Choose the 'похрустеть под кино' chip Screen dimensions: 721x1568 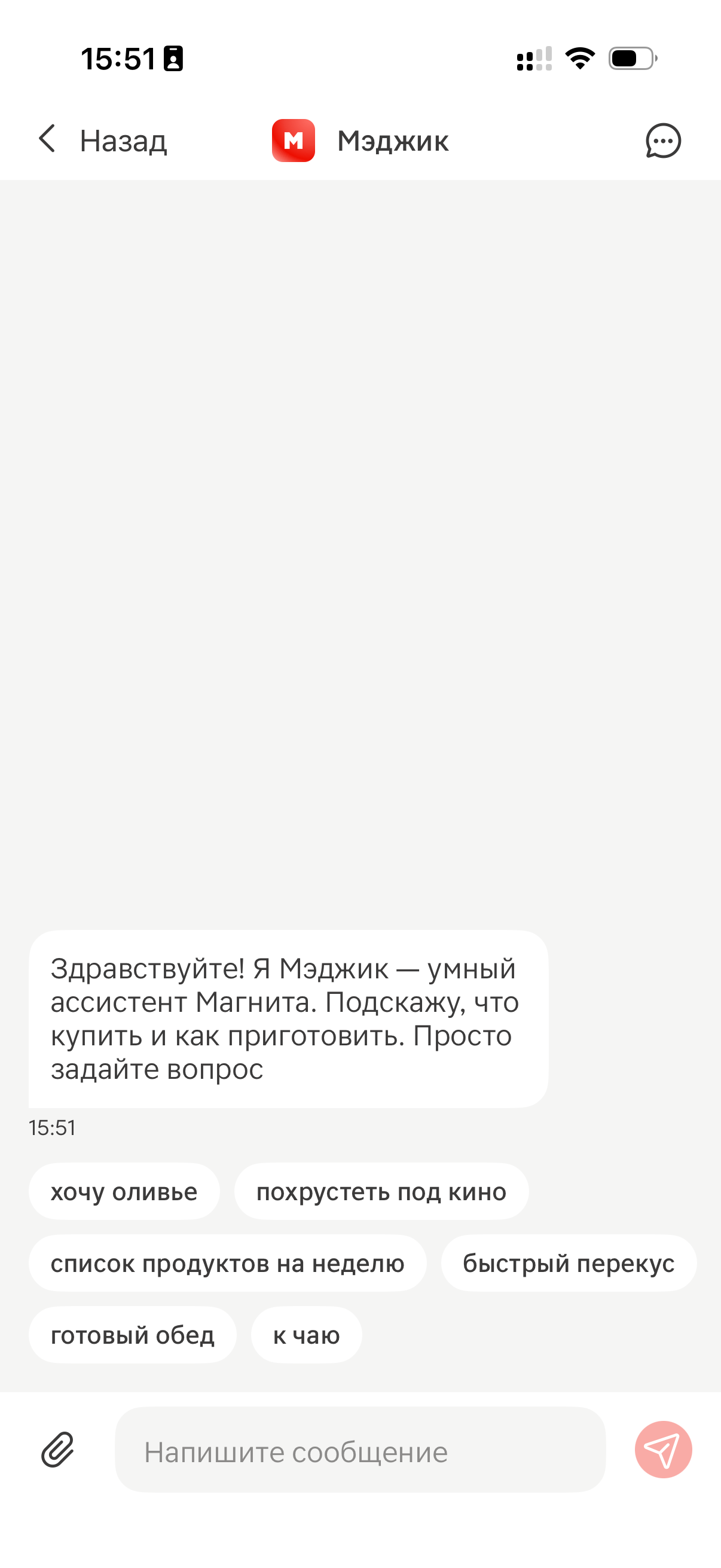381,1192
